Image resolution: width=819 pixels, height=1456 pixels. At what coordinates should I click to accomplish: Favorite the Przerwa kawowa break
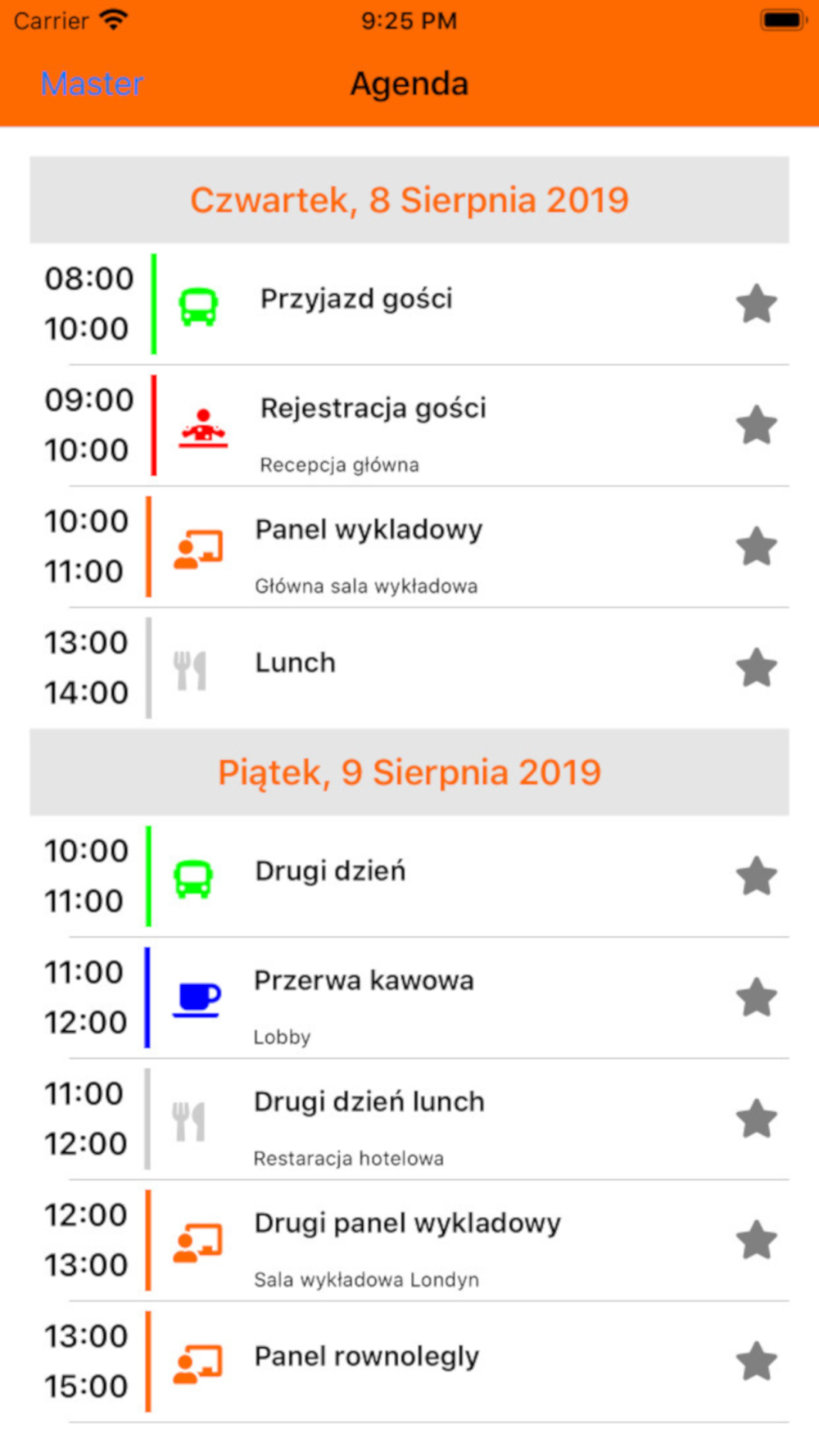[x=756, y=997]
